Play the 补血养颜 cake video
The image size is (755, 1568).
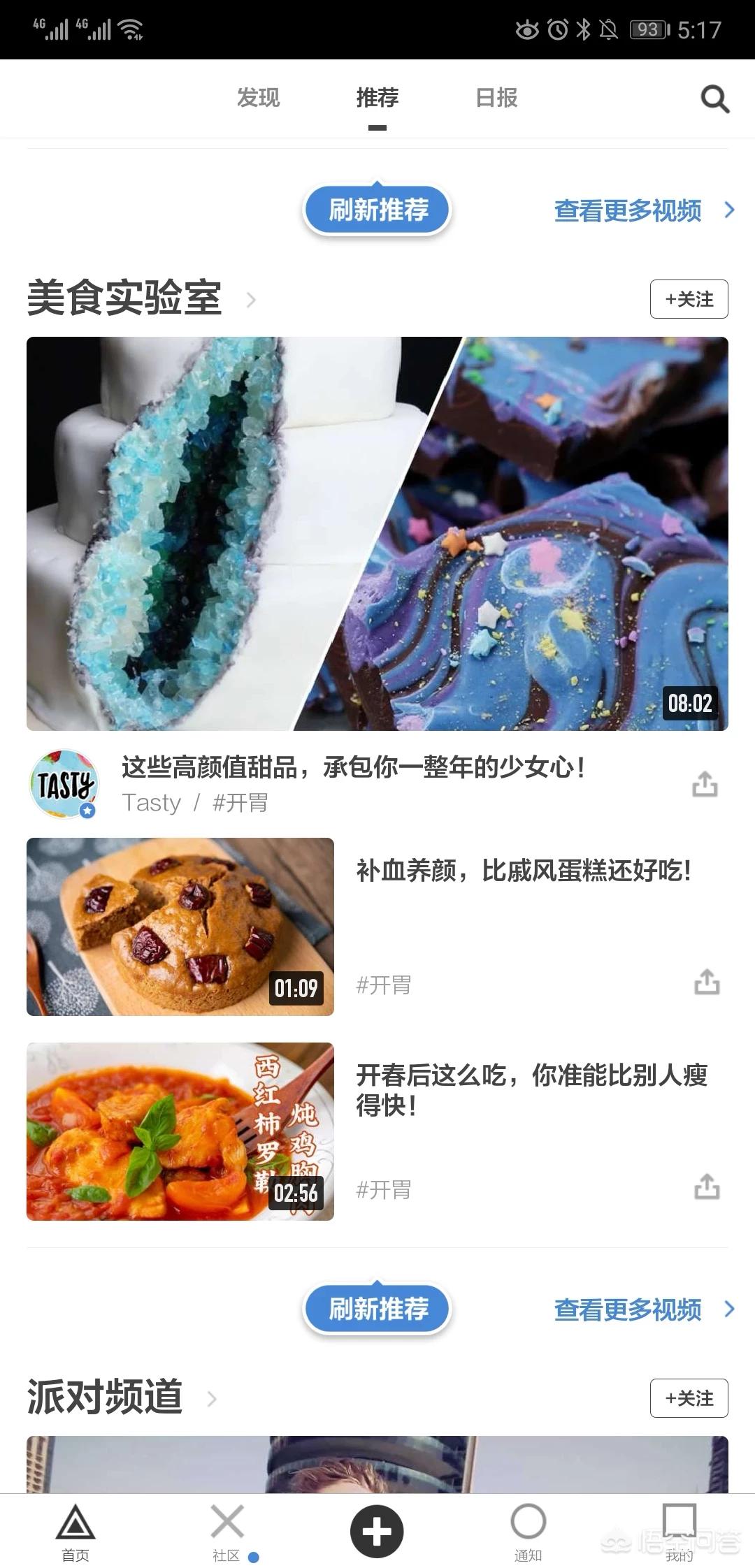(180, 927)
